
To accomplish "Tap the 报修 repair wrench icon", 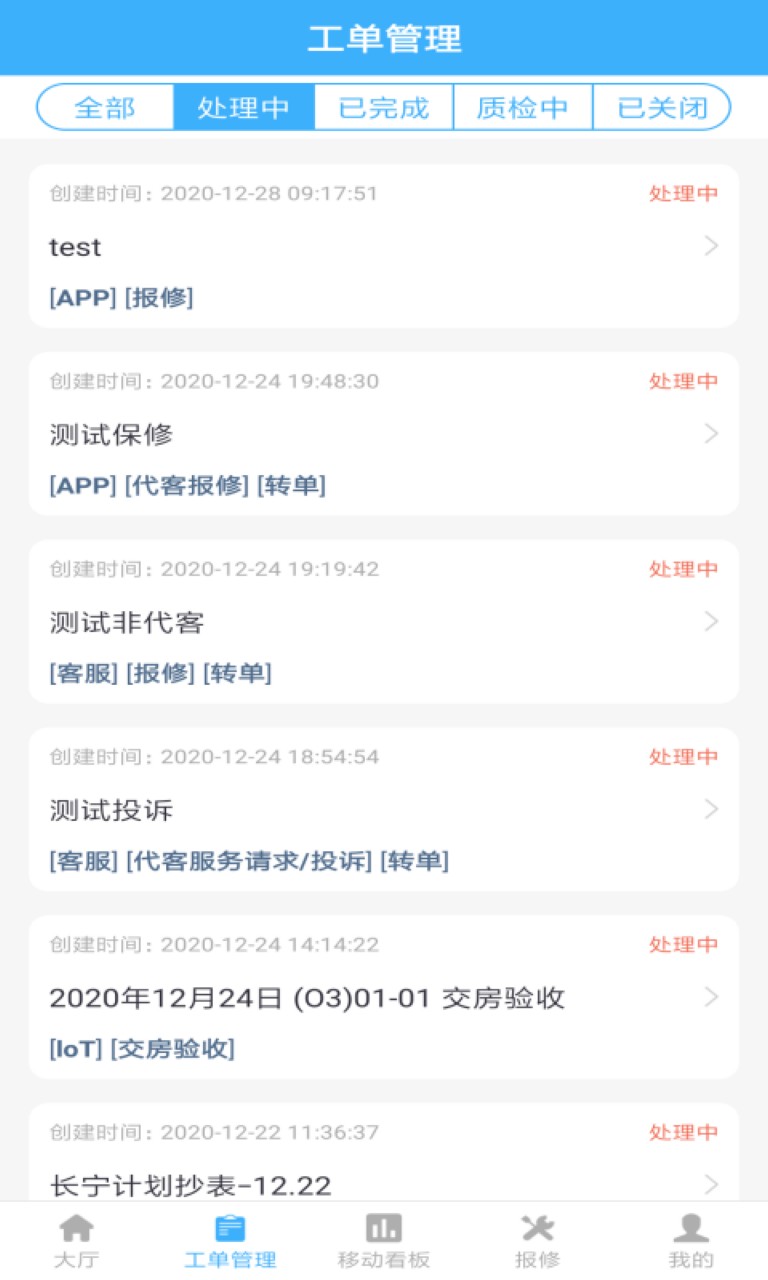I will [x=537, y=1232].
